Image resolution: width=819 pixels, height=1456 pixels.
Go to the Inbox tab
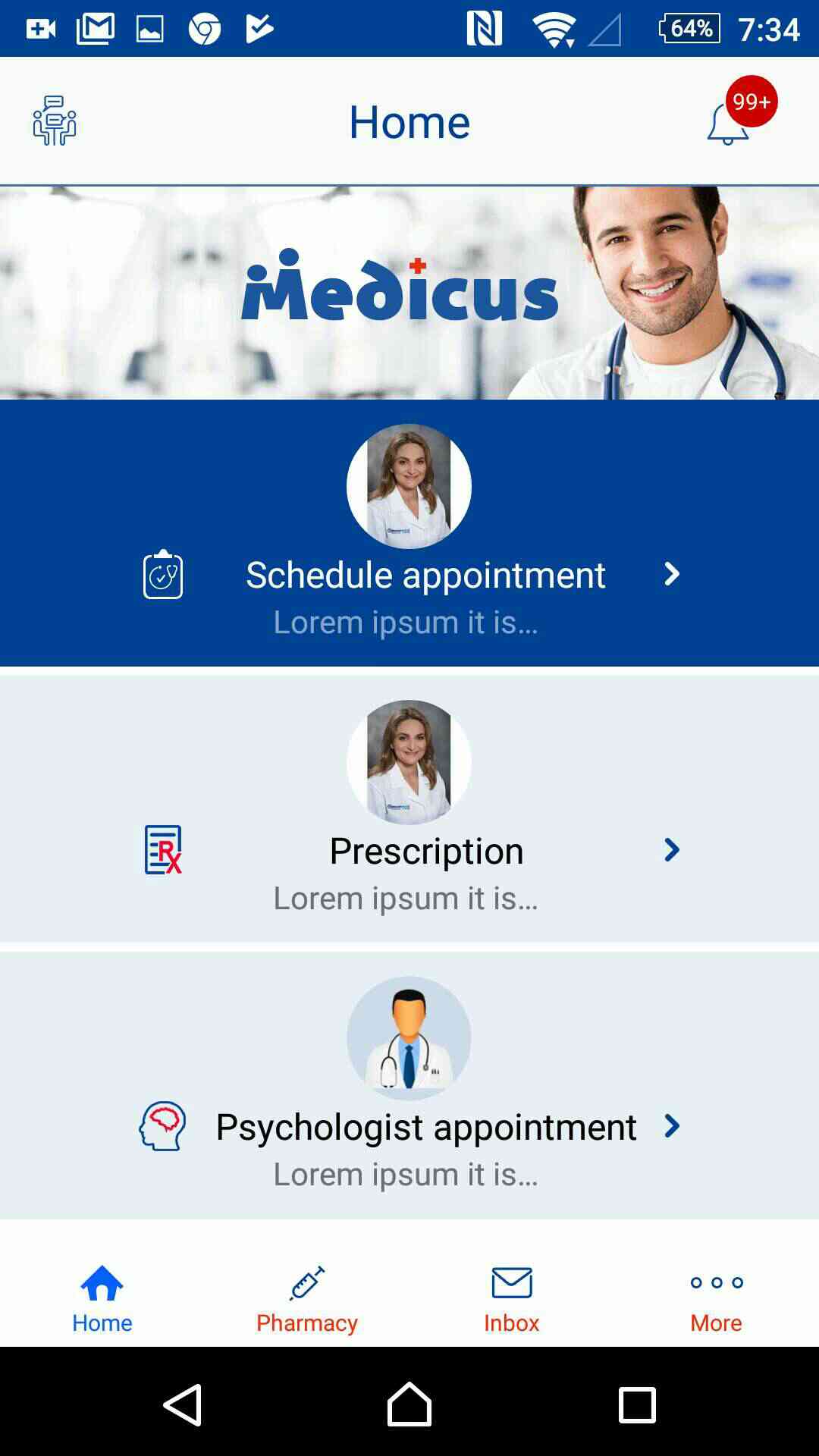(x=512, y=1300)
